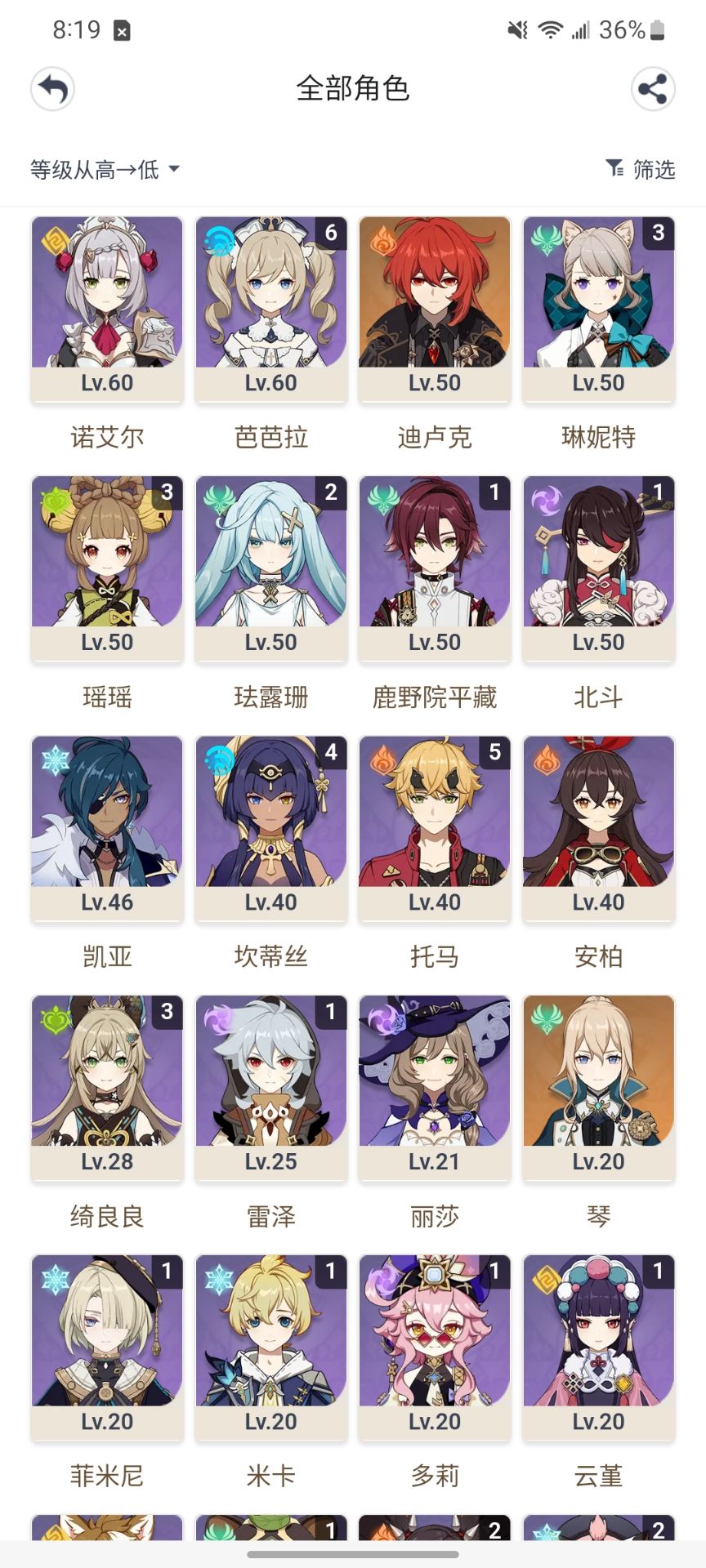
Task: Select the 坎蒂丝 character card
Action: [270, 828]
